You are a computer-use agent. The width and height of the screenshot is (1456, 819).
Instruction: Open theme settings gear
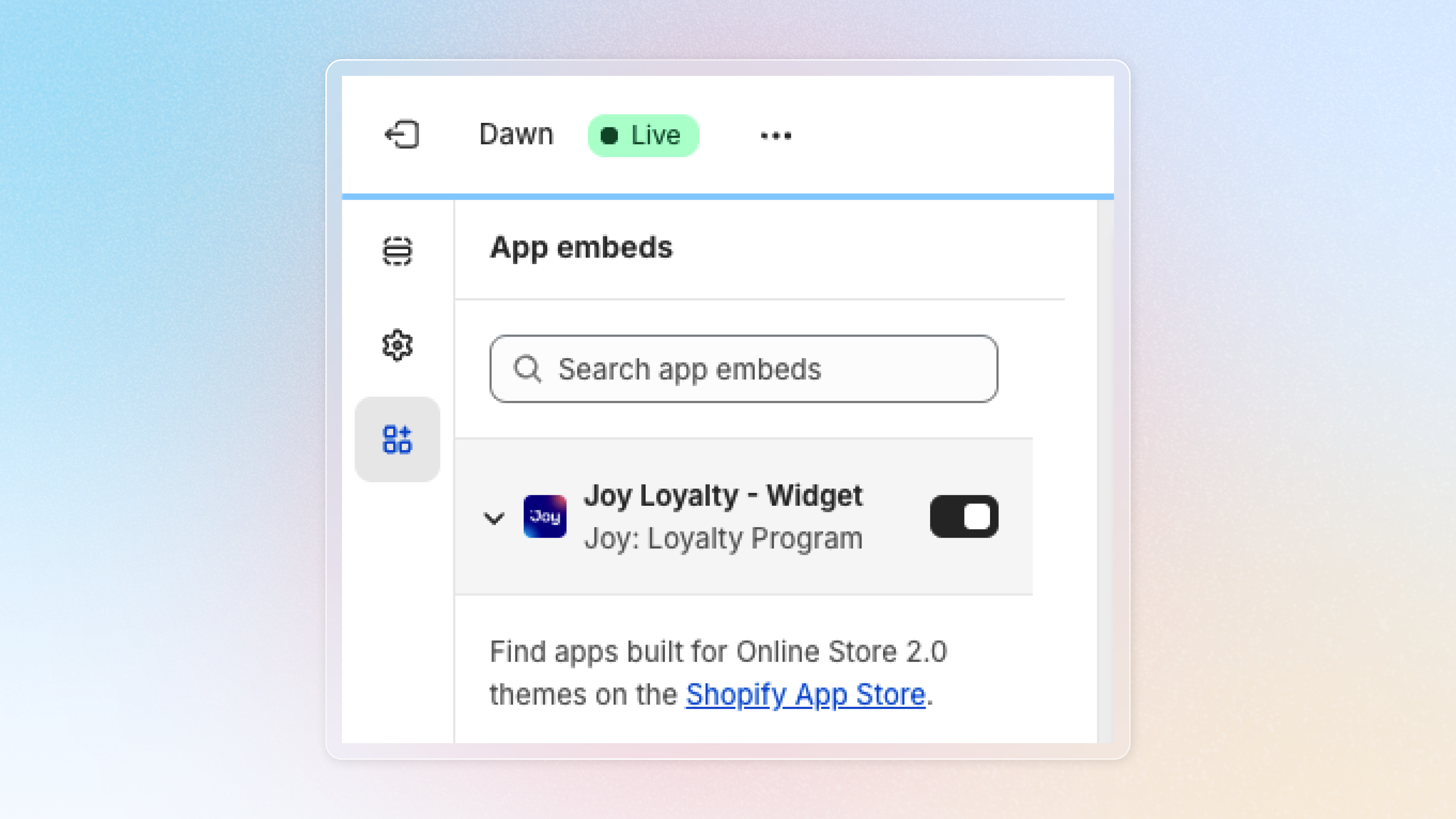(397, 345)
